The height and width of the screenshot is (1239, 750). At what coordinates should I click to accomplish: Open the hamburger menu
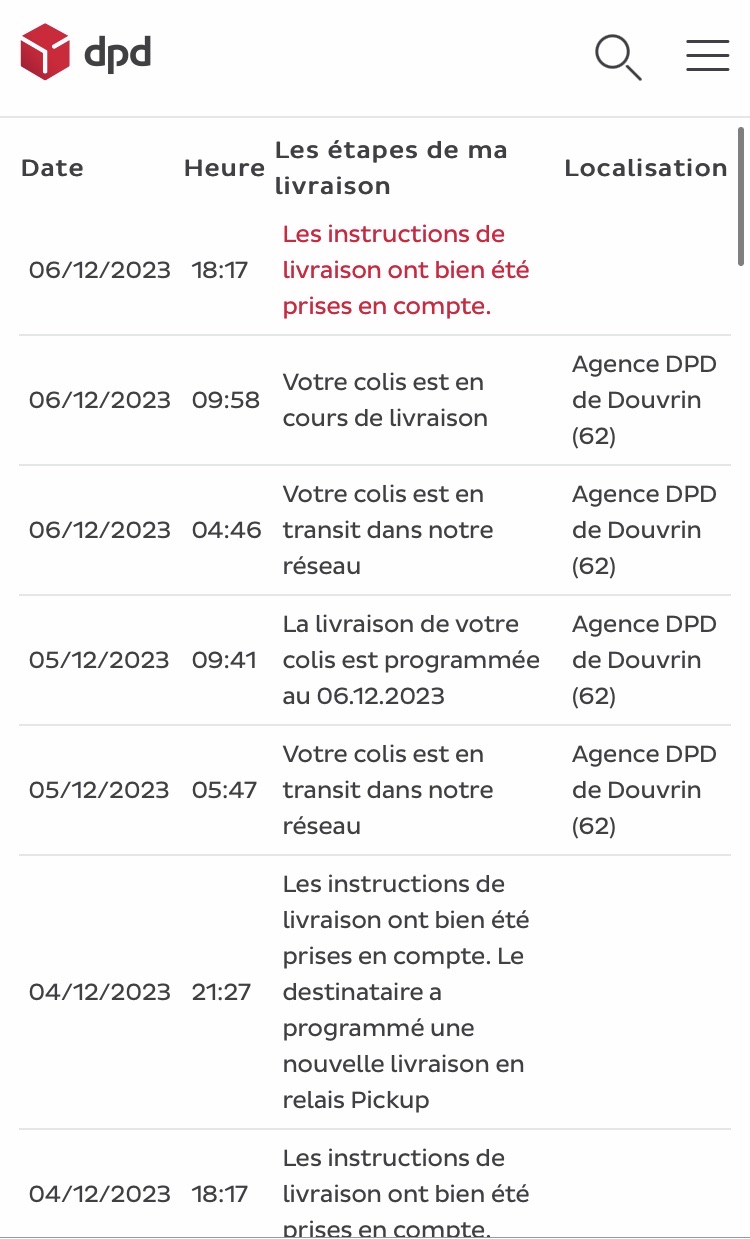click(707, 56)
